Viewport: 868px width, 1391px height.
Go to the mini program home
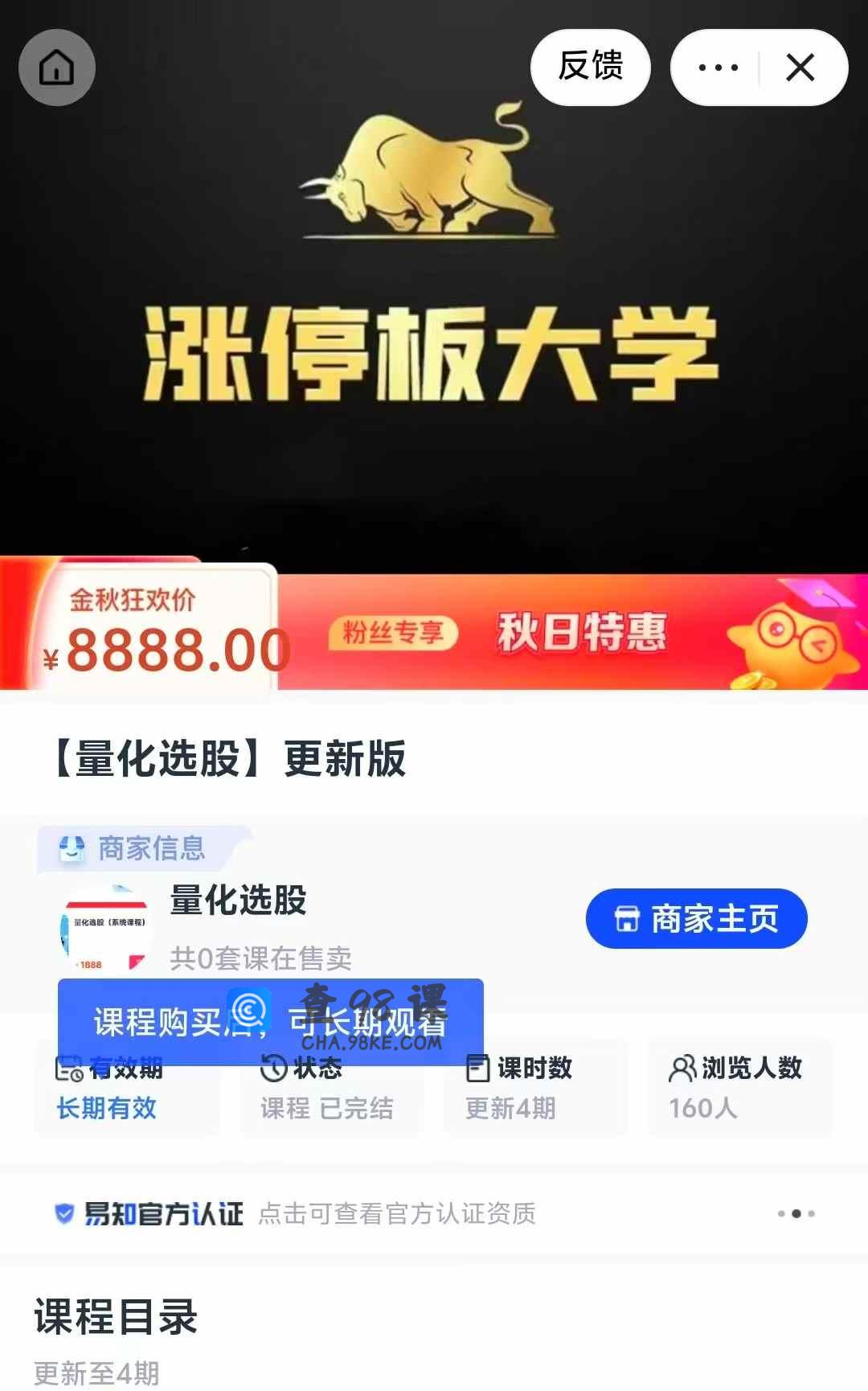[x=56, y=68]
